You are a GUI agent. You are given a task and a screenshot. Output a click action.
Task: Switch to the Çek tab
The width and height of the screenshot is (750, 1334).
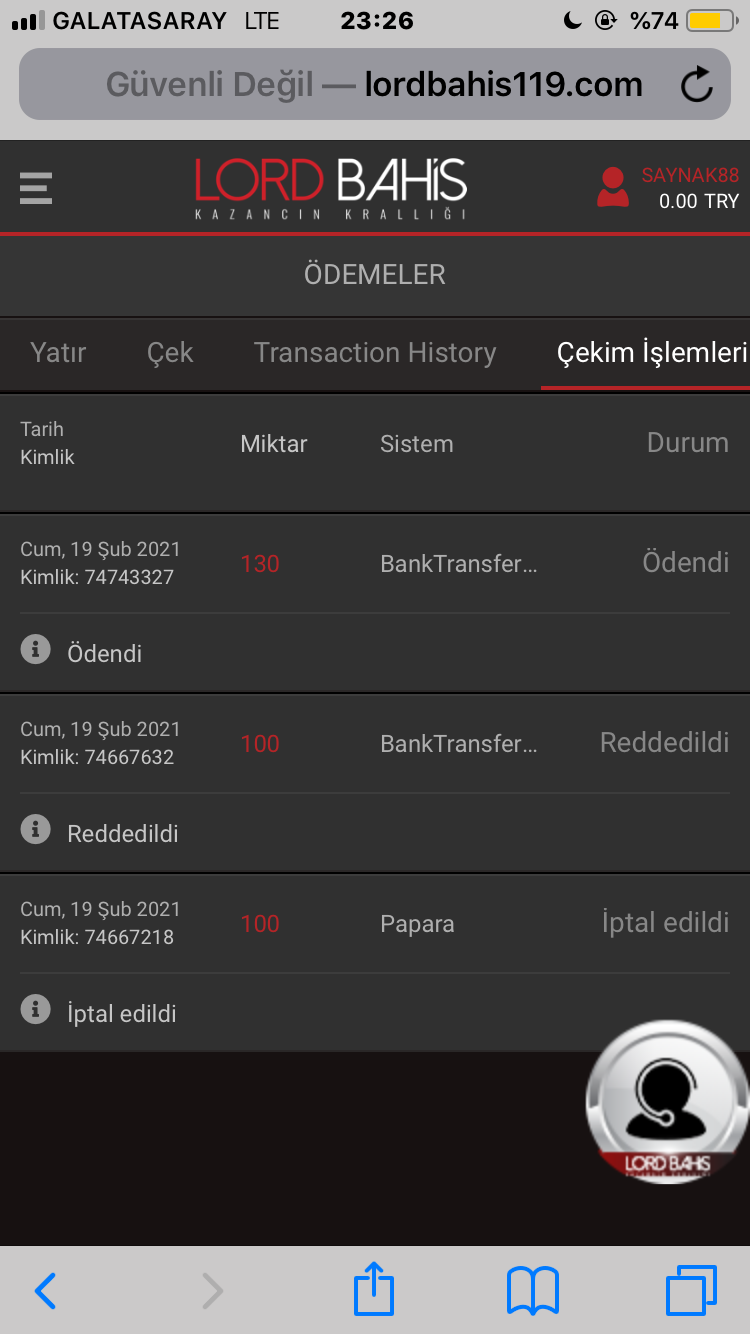point(170,353)
